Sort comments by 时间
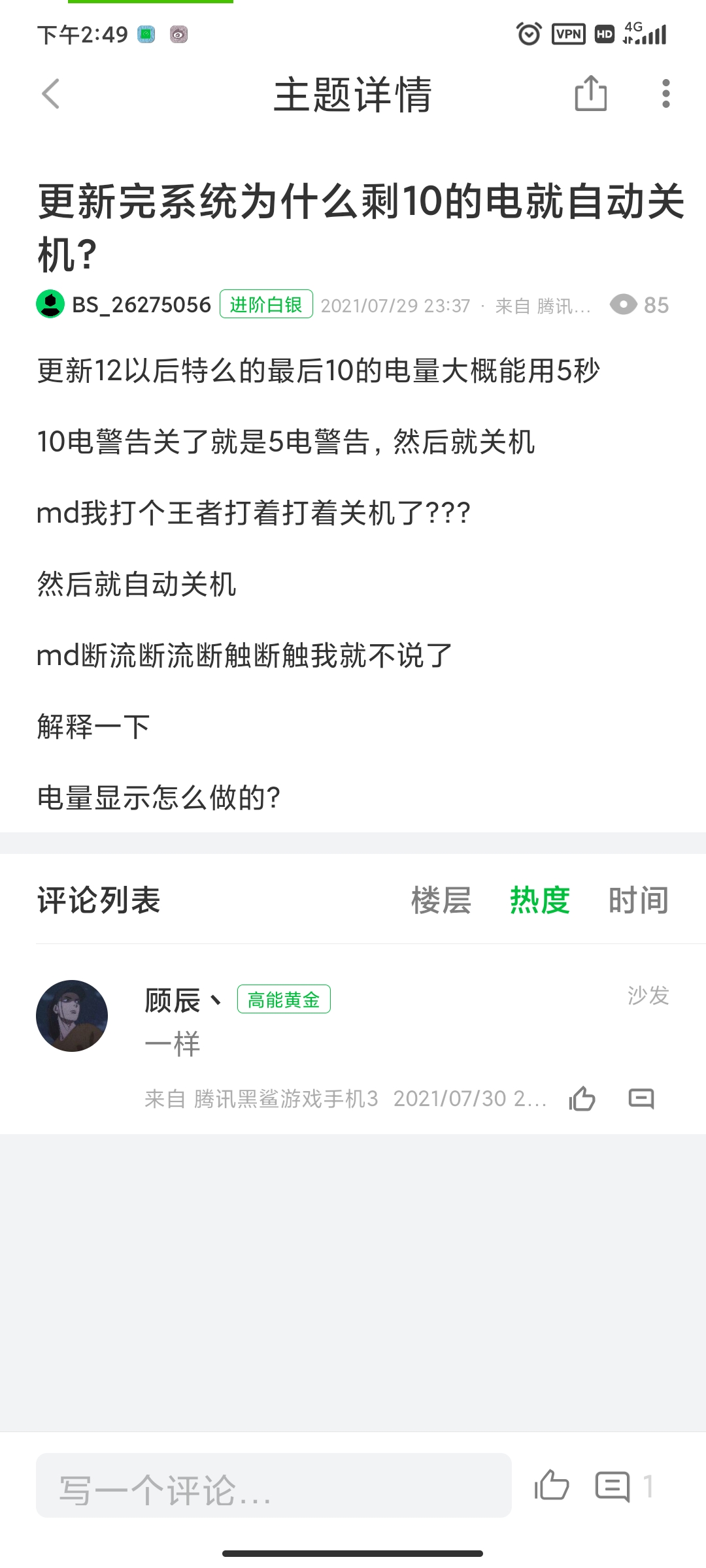The width and height of the screenshot is (706, 1568). 639,900
